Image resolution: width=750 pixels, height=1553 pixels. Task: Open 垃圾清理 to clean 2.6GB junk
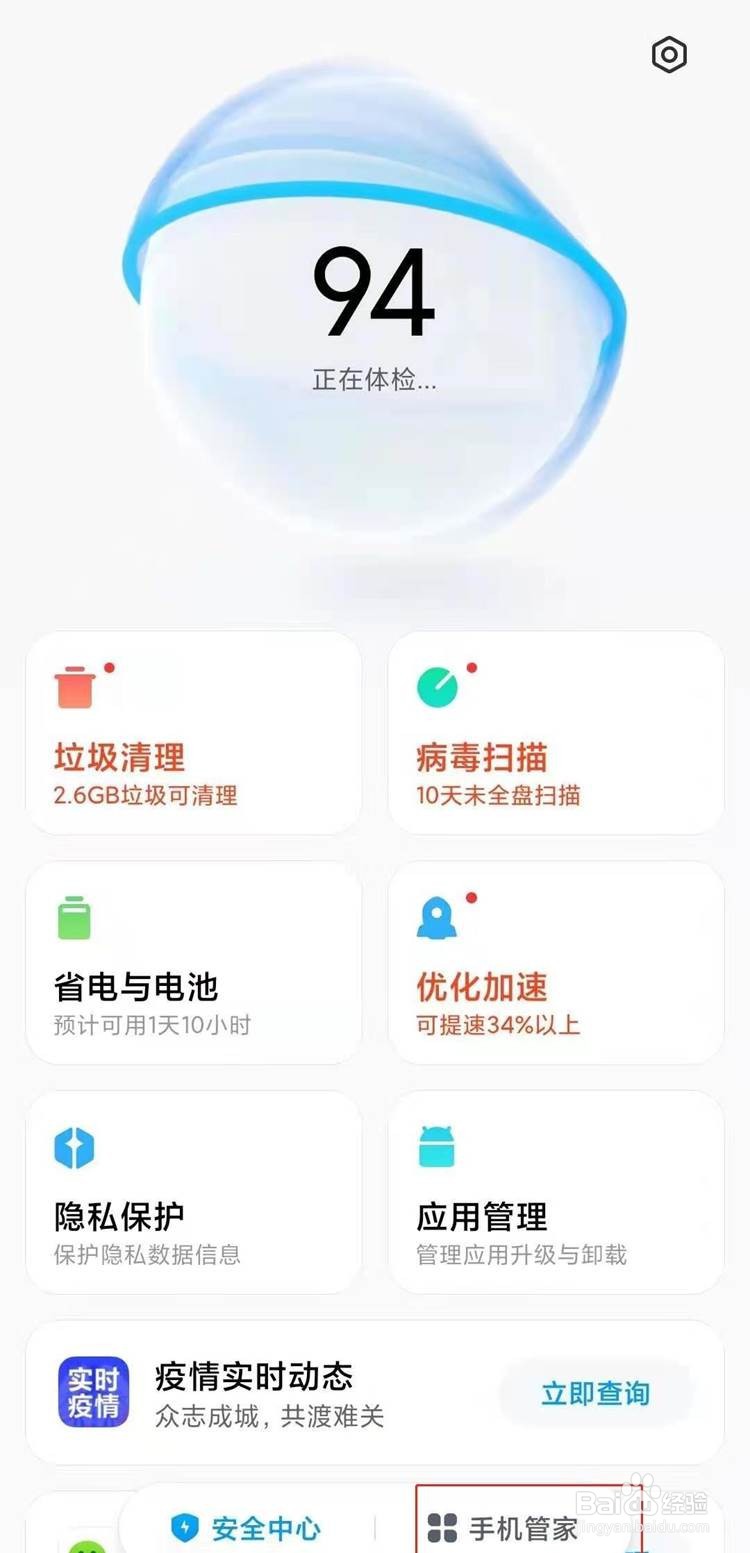[195, 733]
